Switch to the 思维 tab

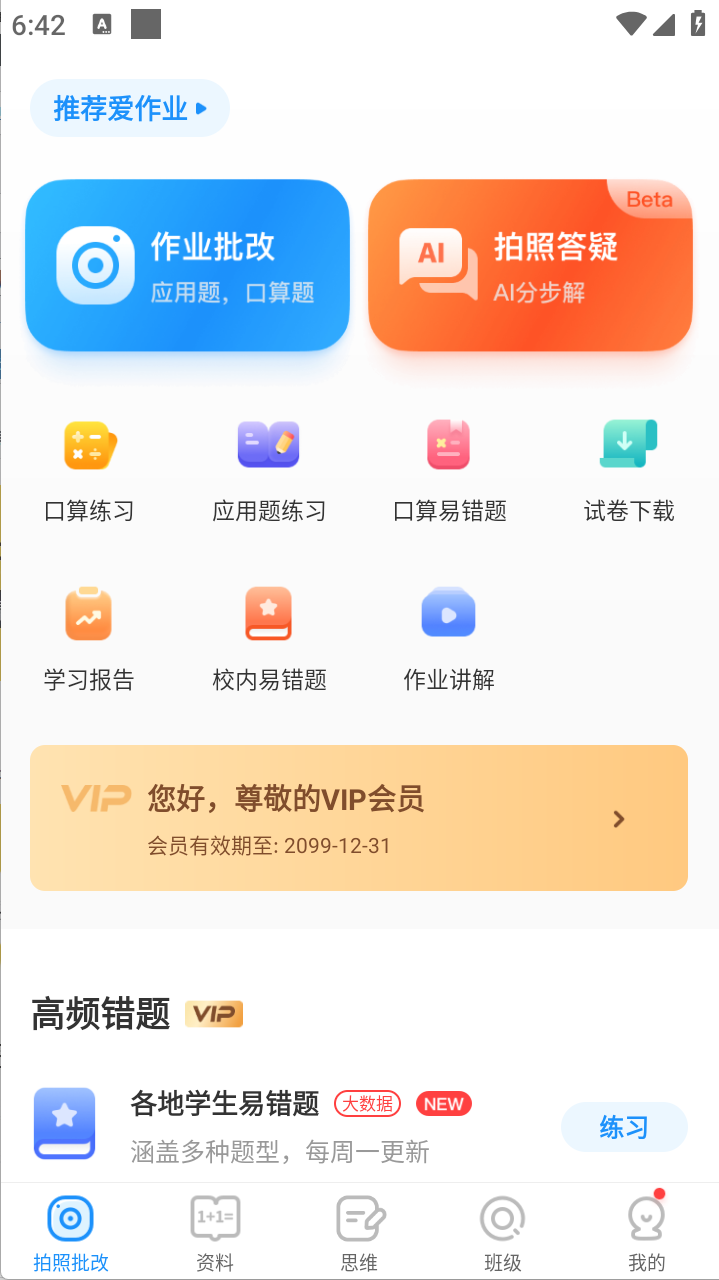pyautogui.click(x=359, y=1234)
